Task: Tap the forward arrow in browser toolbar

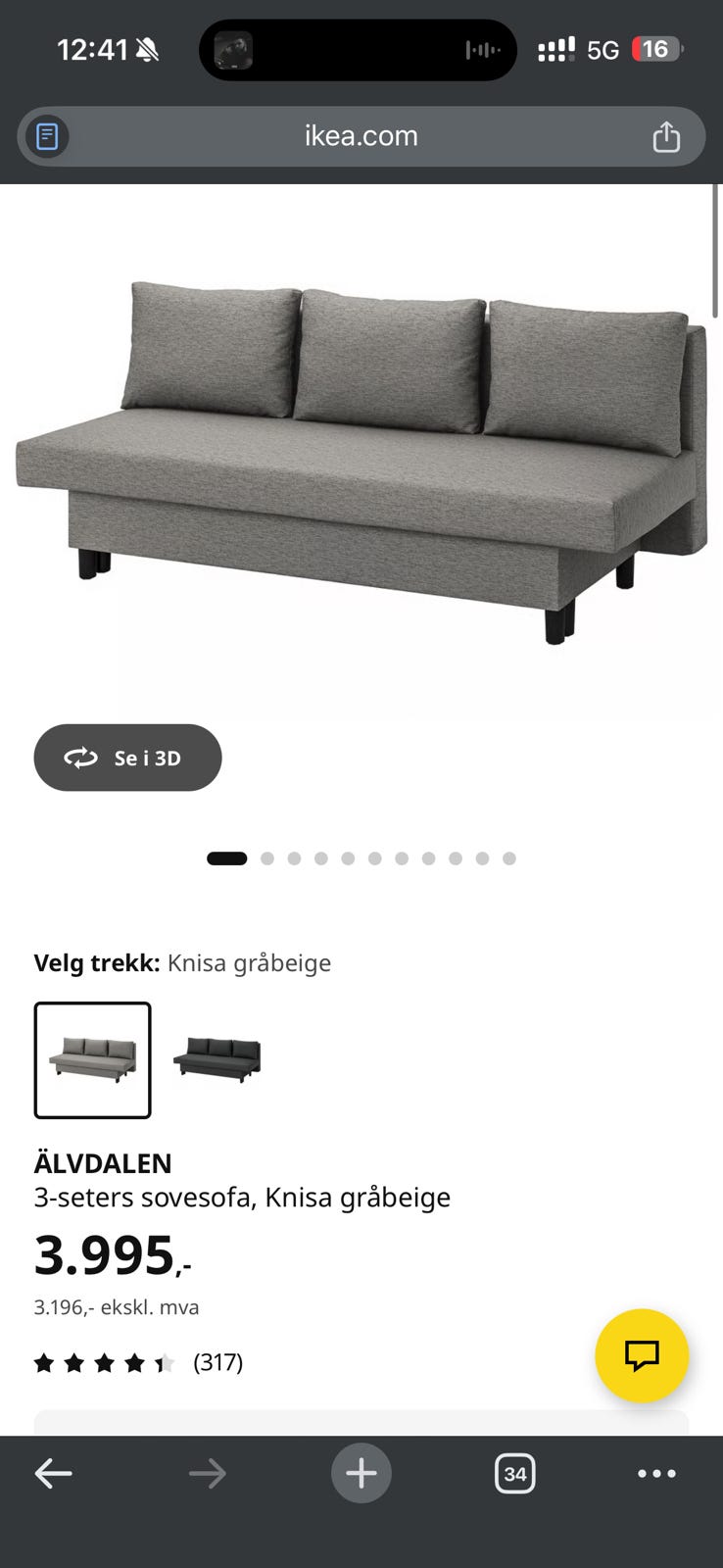Action: click(208, 1473)
